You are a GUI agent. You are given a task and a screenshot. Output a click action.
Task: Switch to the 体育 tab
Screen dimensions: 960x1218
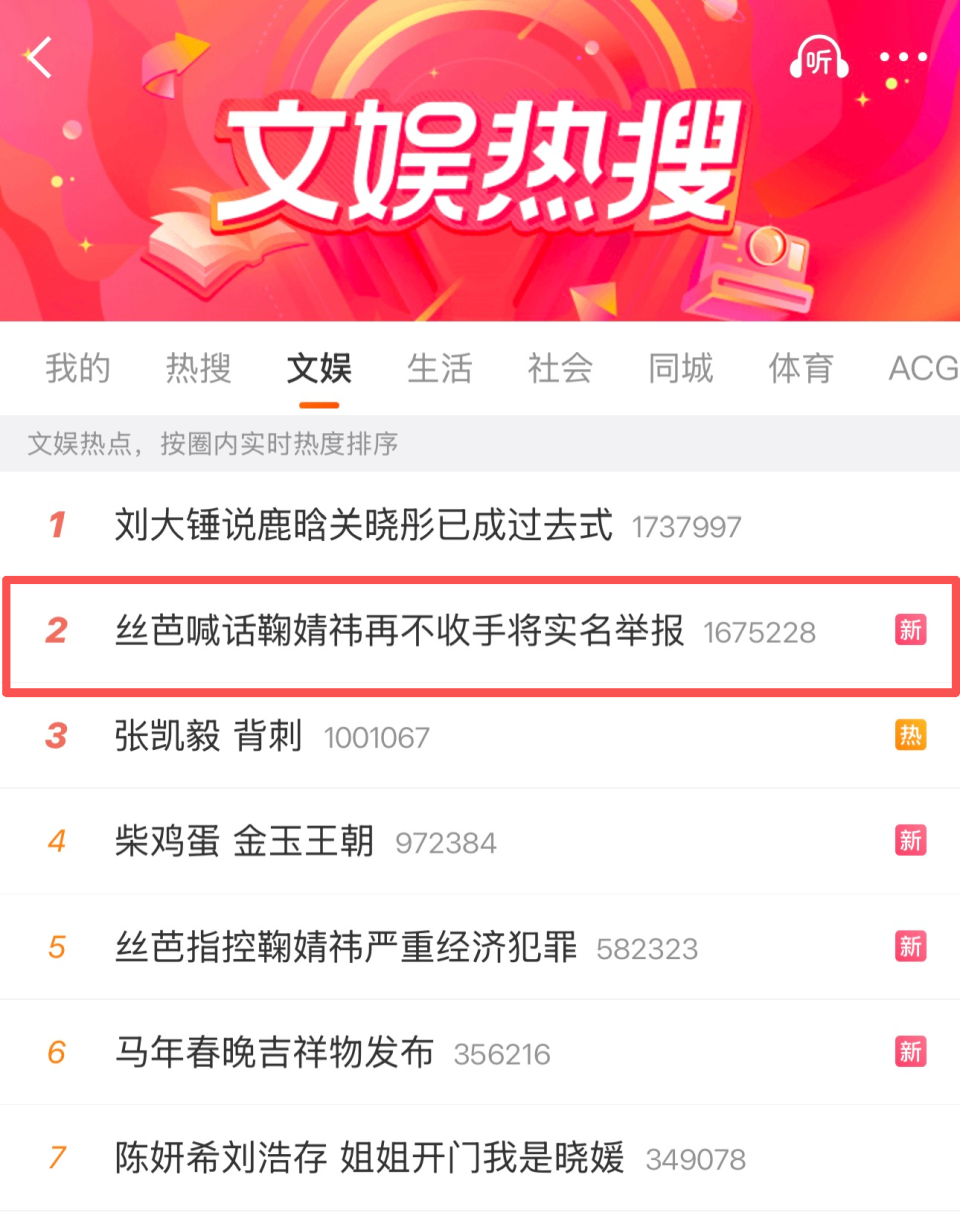[800, 369]
